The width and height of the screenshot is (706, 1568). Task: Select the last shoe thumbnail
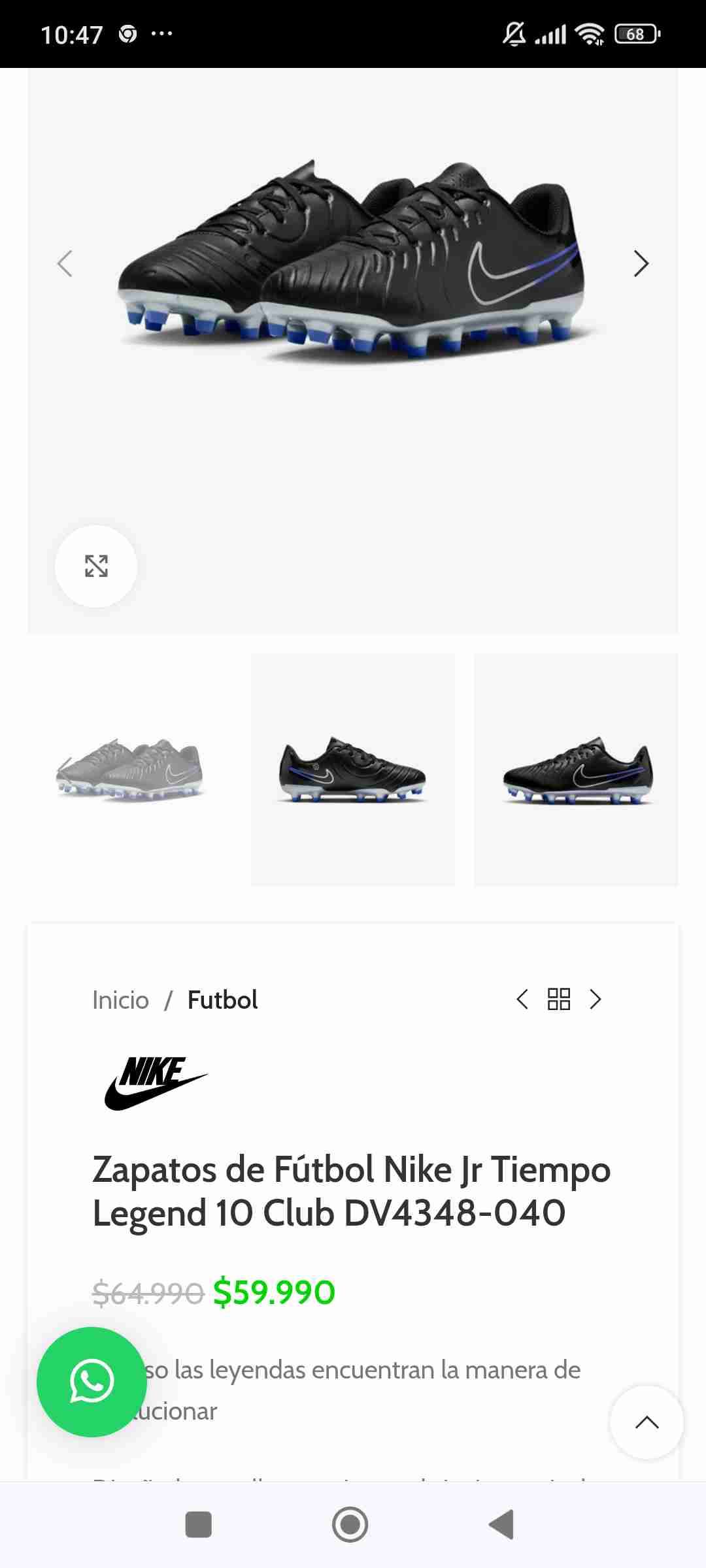(577, 770)
